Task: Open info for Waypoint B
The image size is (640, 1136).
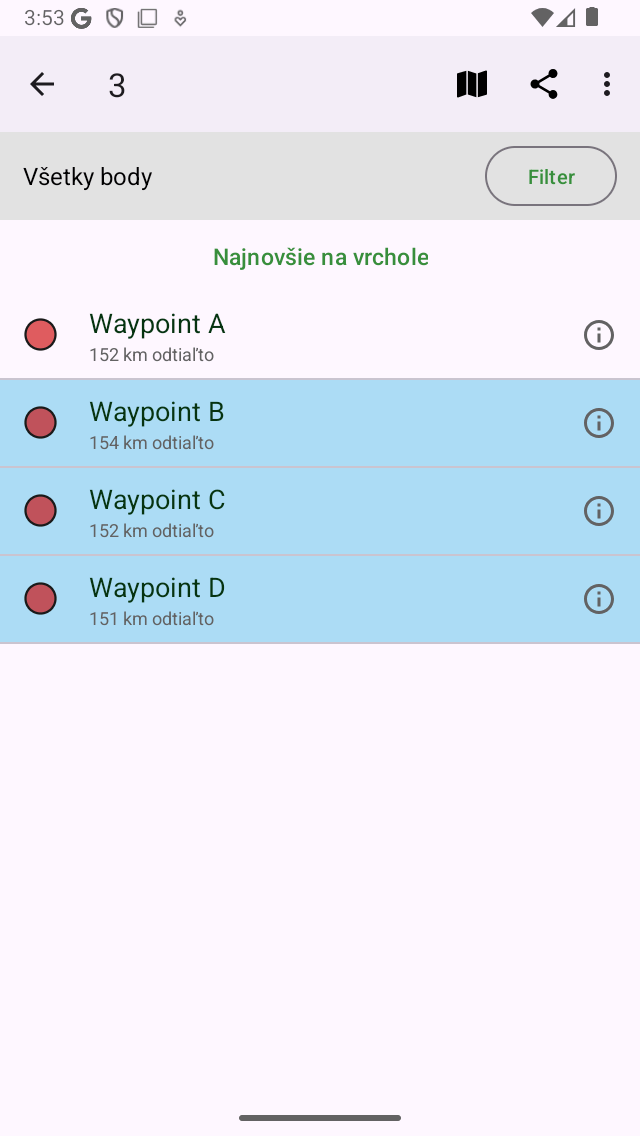Action: 599,423
